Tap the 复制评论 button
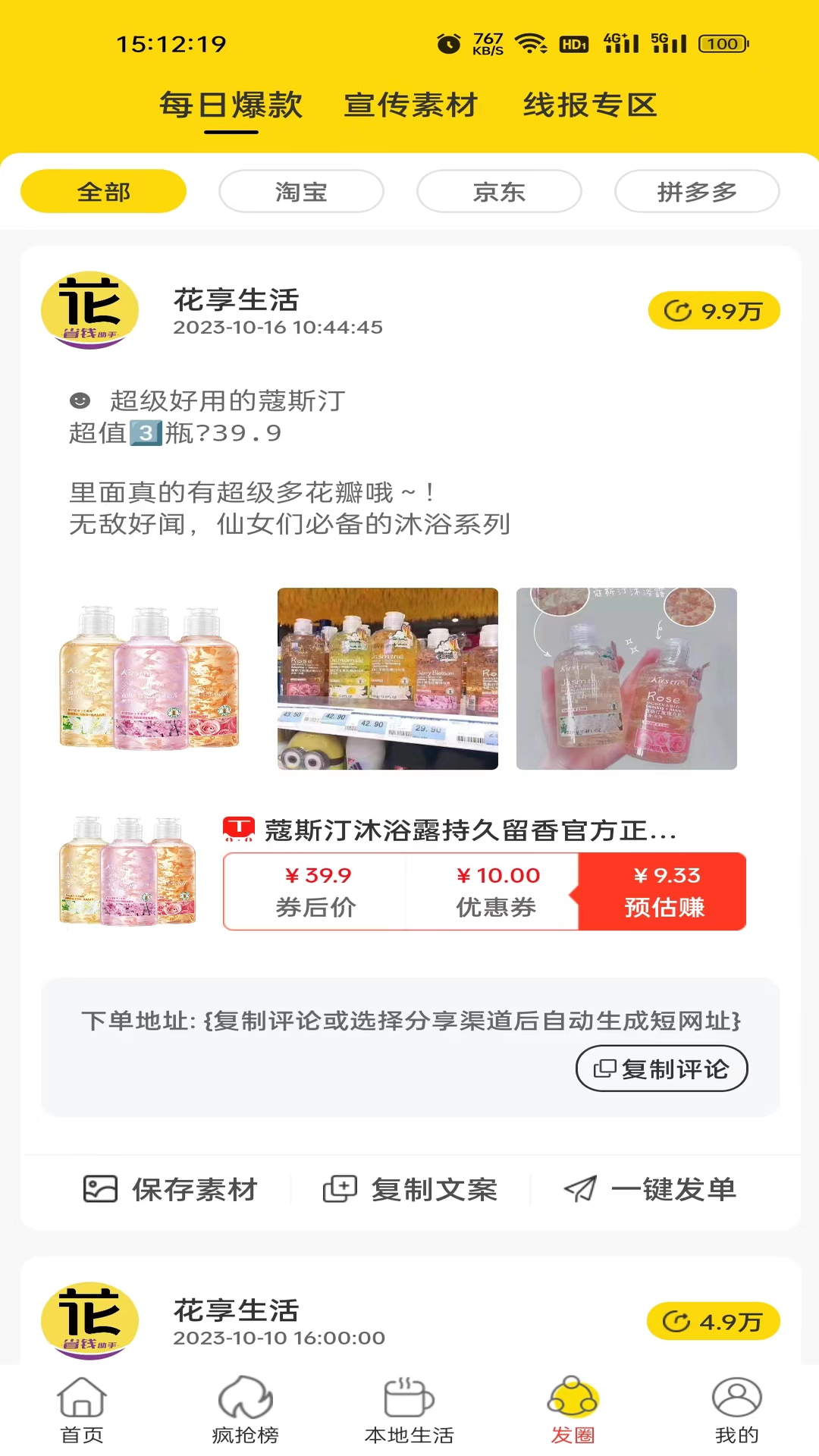819x1456 pixels. [x=661, y=1068]
